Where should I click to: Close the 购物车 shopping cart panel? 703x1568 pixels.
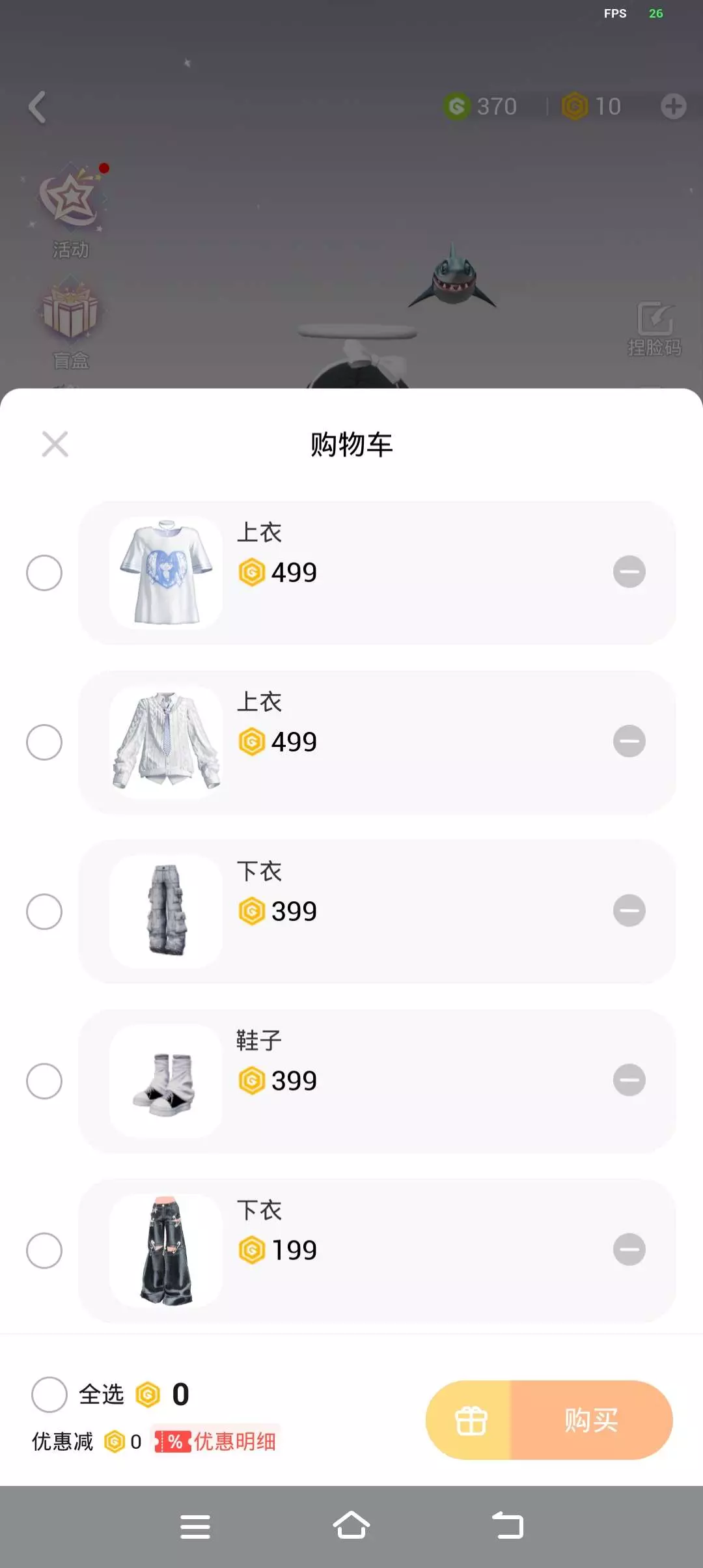pos(55,444)
